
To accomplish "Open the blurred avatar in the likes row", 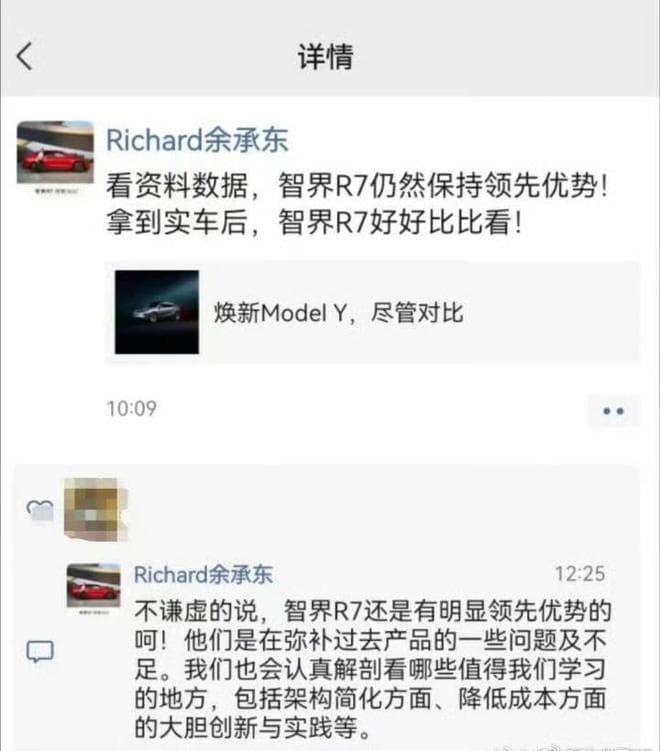I will (x=97, y=507).
